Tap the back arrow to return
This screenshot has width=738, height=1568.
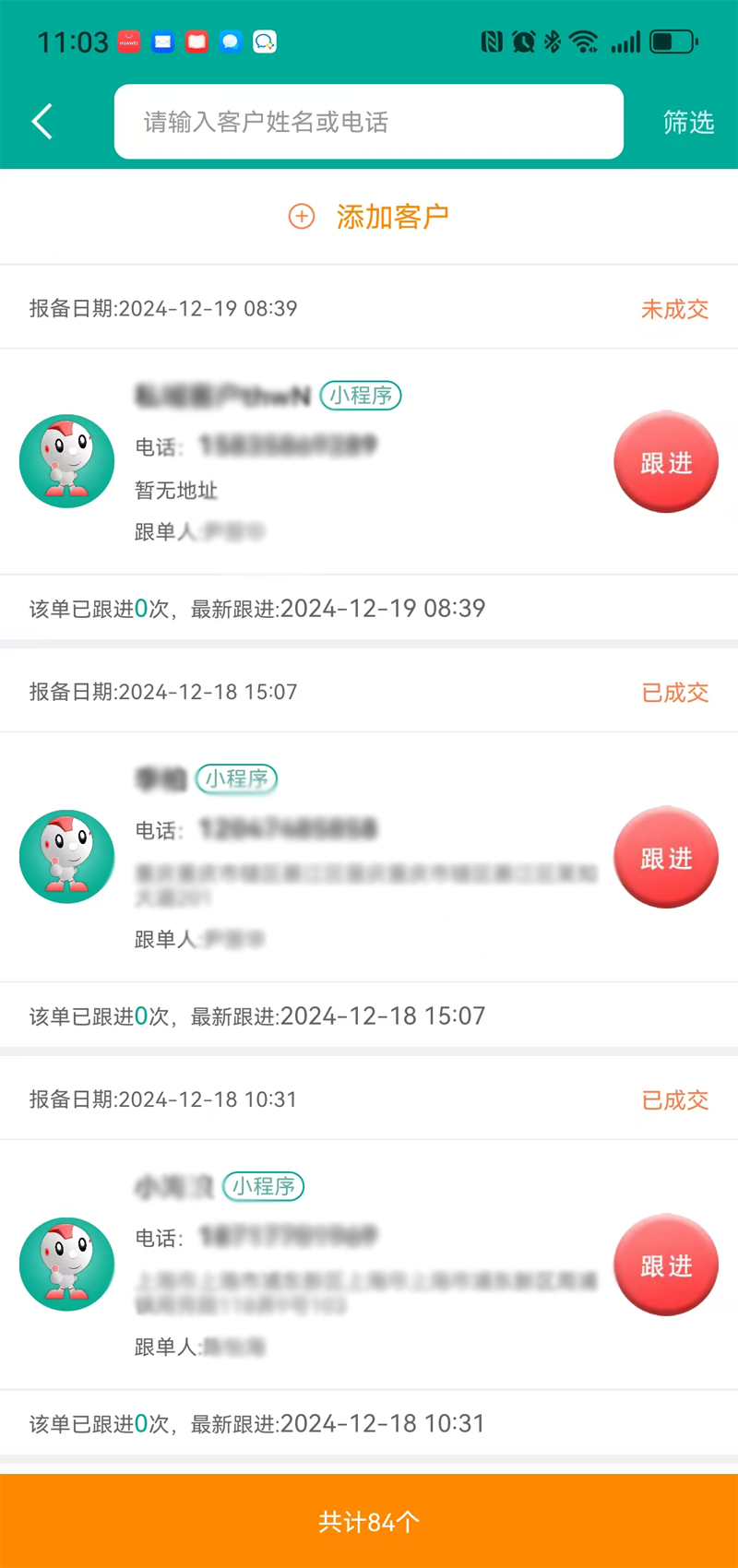click(x=42, y=121)
